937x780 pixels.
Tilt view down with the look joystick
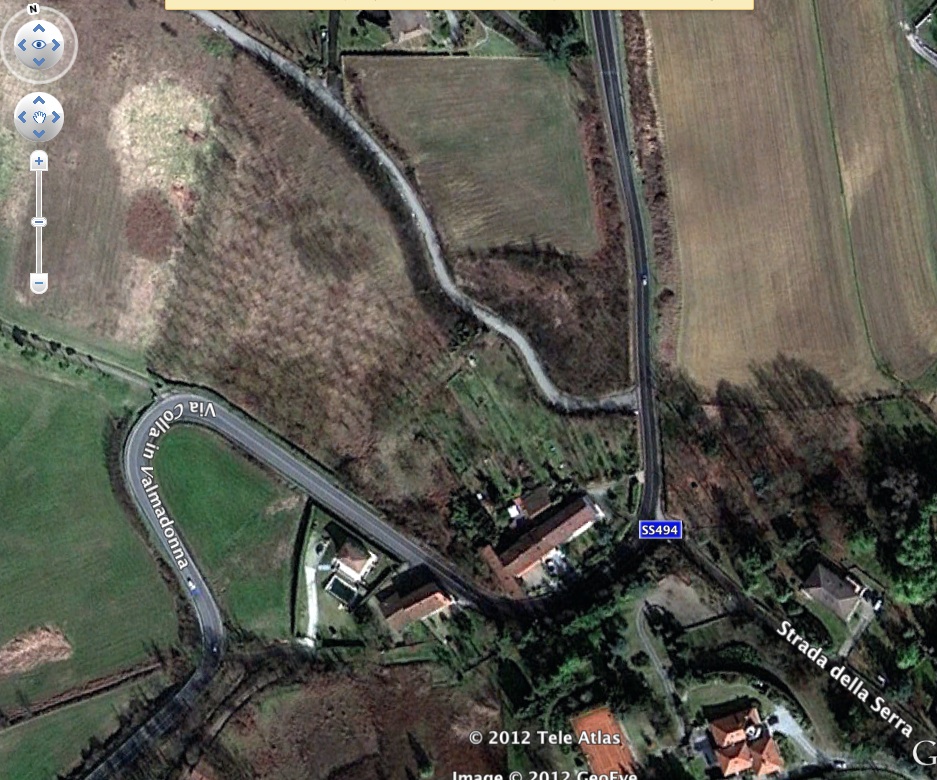pyautogui.click(x=39, y=62)
